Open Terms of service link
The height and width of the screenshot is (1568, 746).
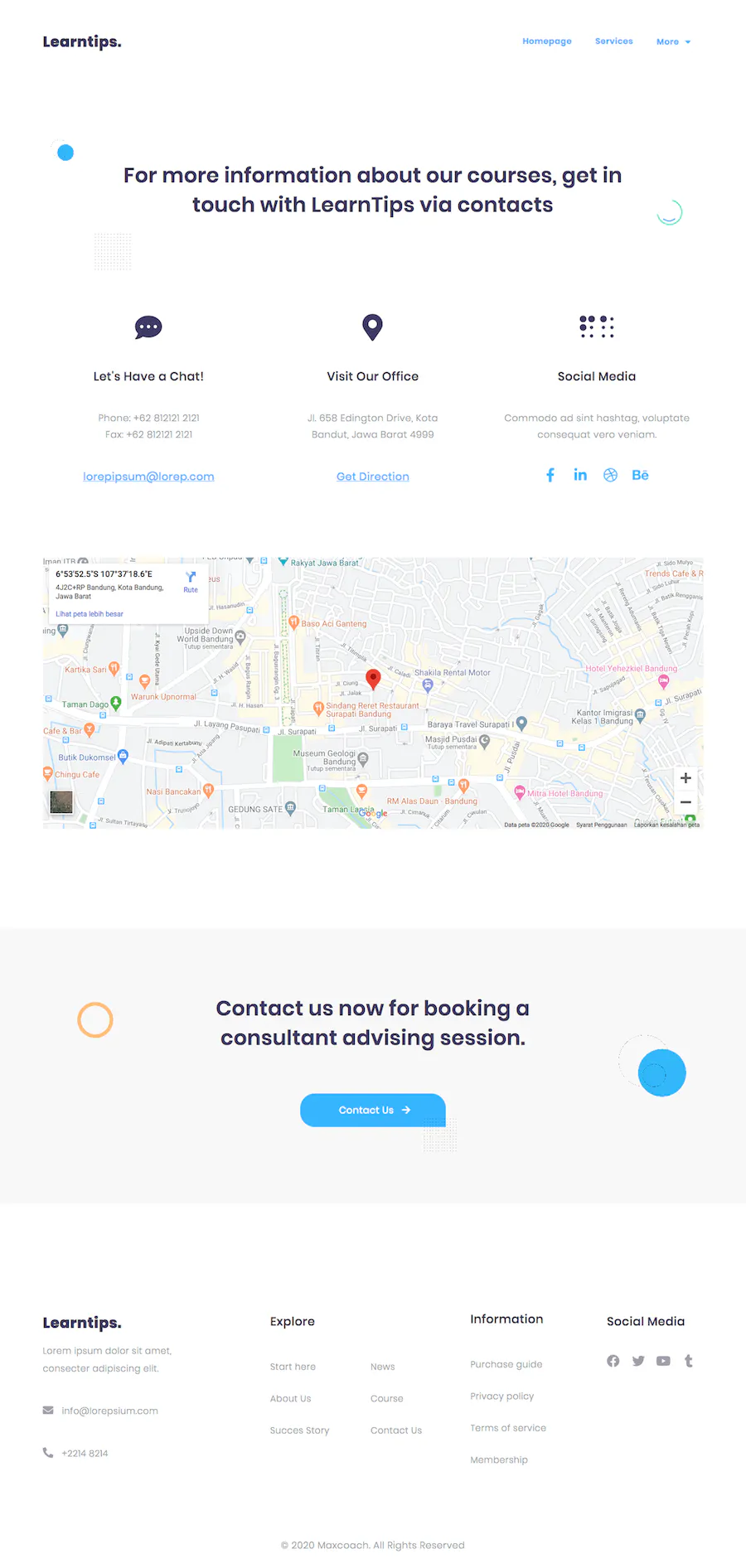pos(507,1428)
